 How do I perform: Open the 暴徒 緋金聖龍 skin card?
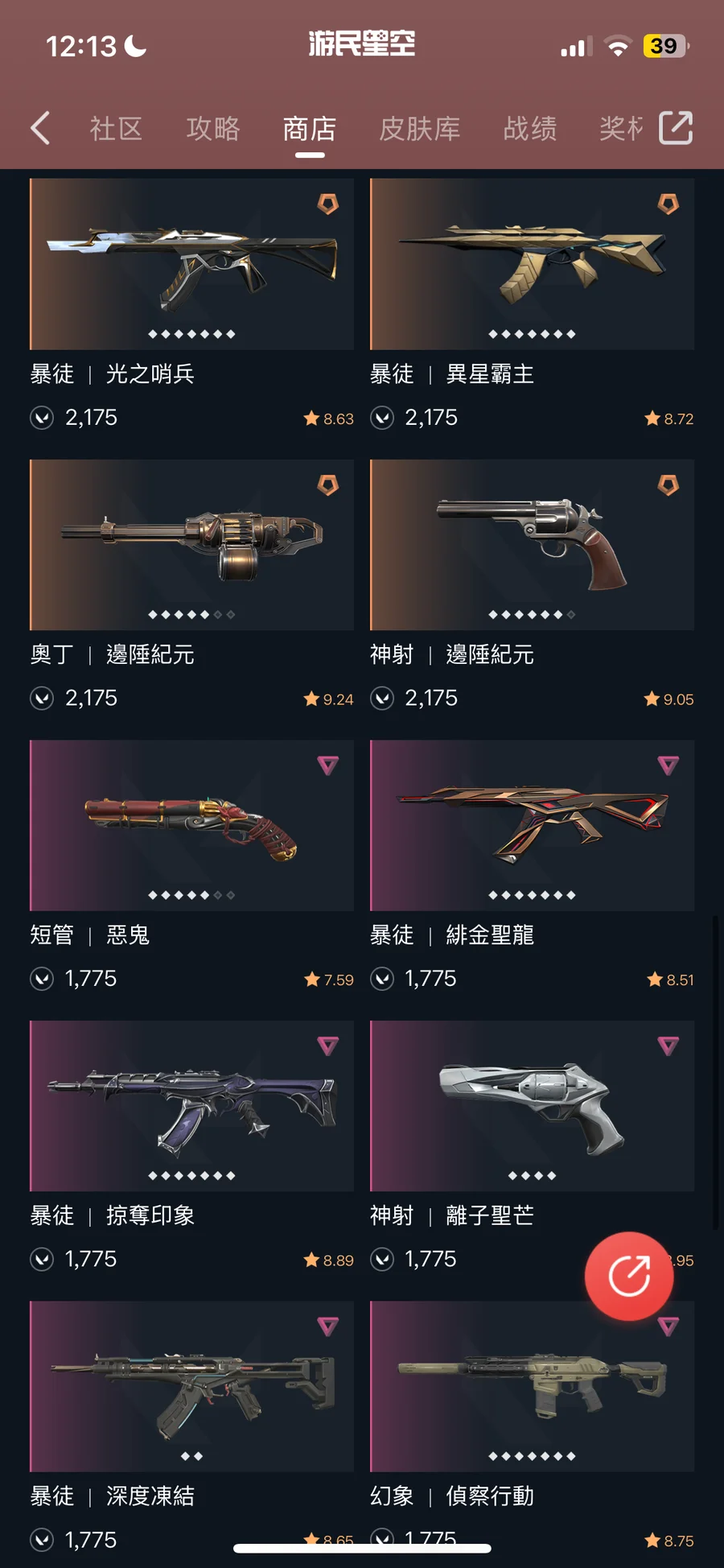532,825
